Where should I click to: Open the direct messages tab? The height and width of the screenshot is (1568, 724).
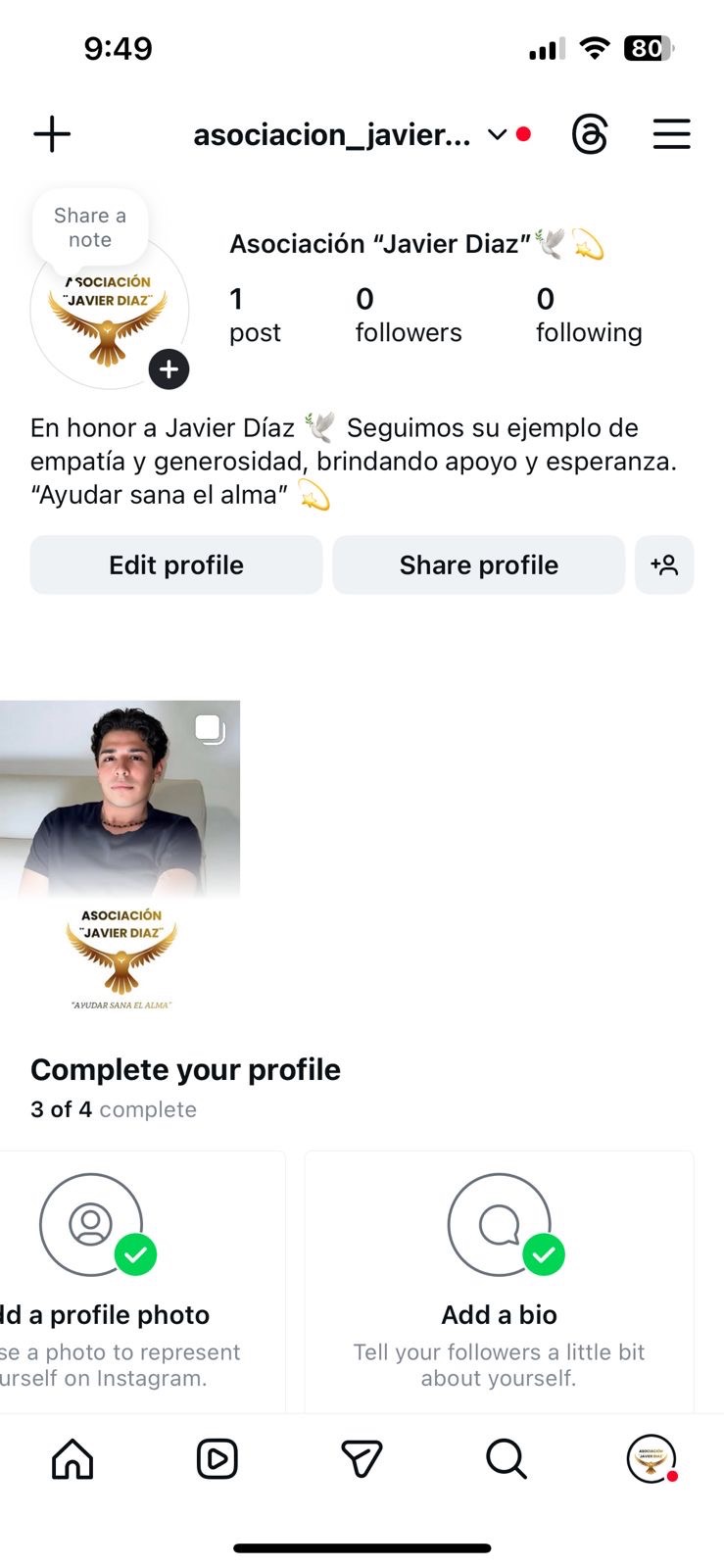coord(362,1459)
